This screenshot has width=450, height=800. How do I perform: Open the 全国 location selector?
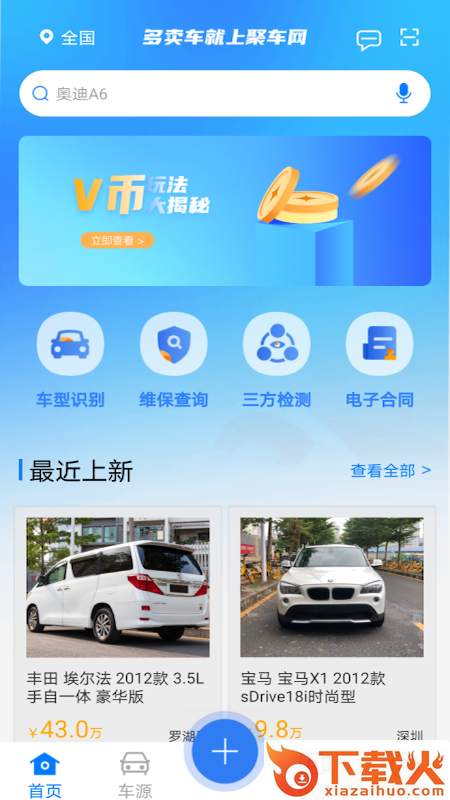click(x=67, y=38)
